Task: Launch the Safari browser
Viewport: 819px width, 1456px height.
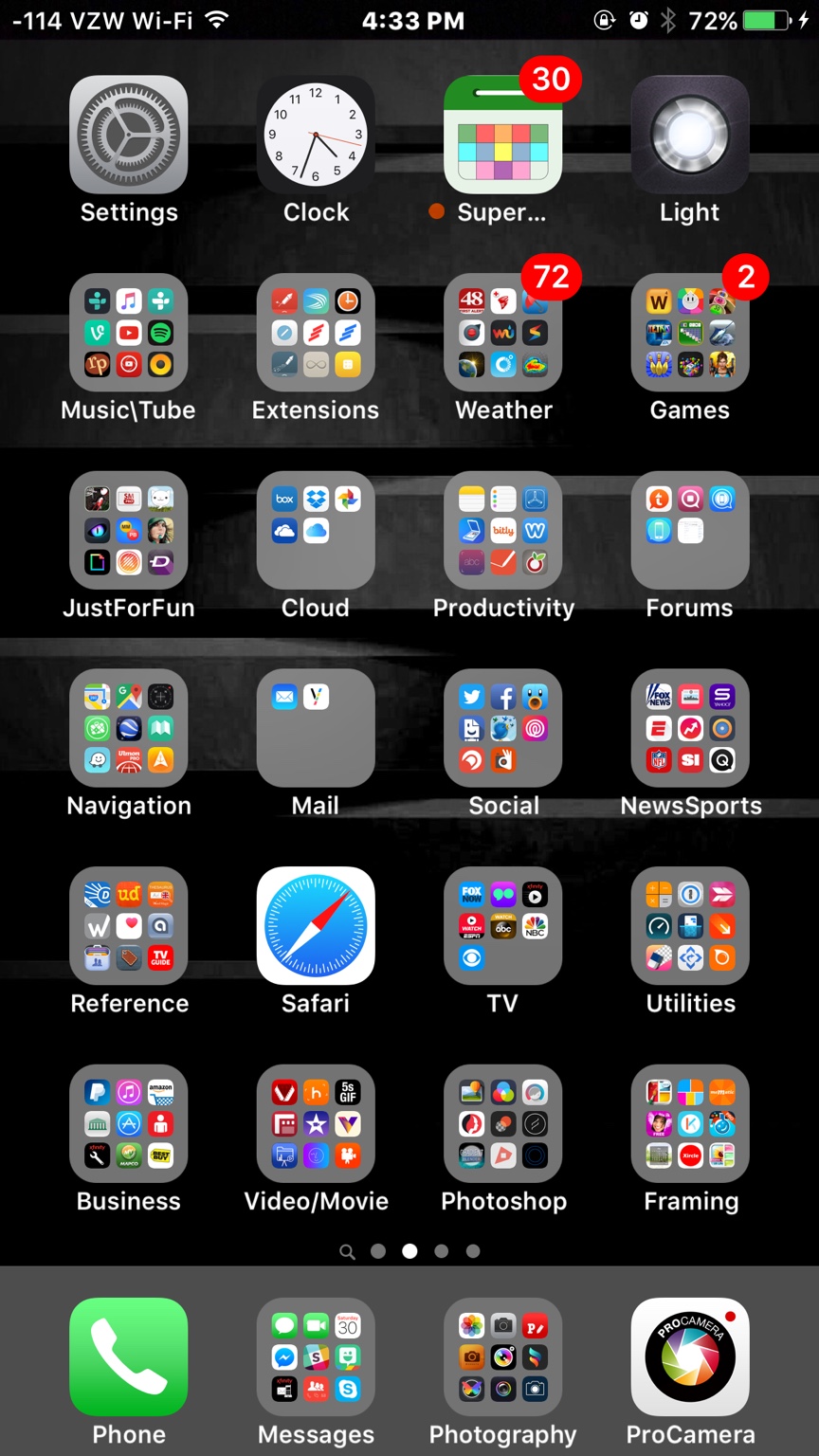Action: pos(316,925)
